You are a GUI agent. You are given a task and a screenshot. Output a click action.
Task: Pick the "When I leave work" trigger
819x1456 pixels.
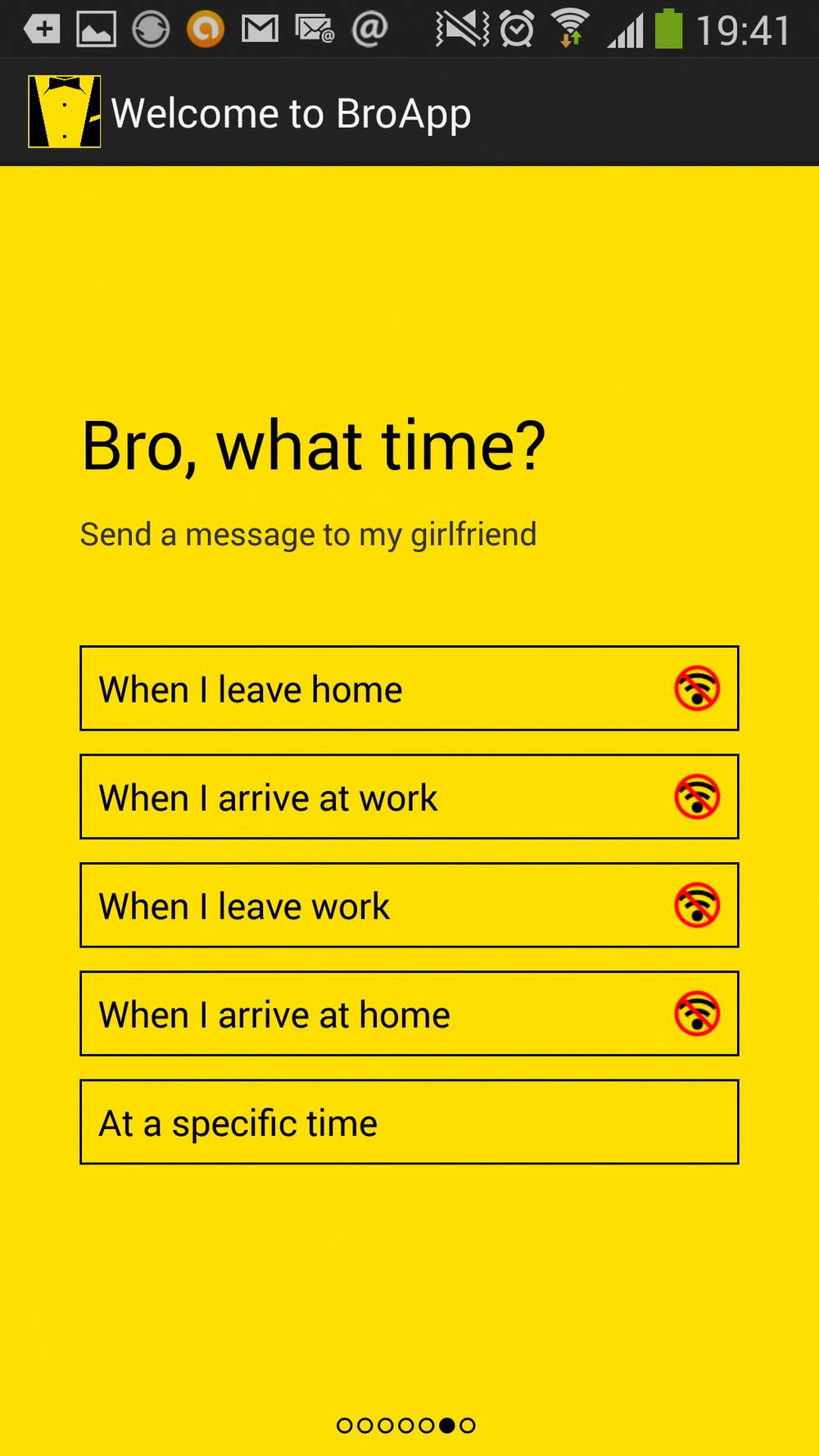point(409,906)
